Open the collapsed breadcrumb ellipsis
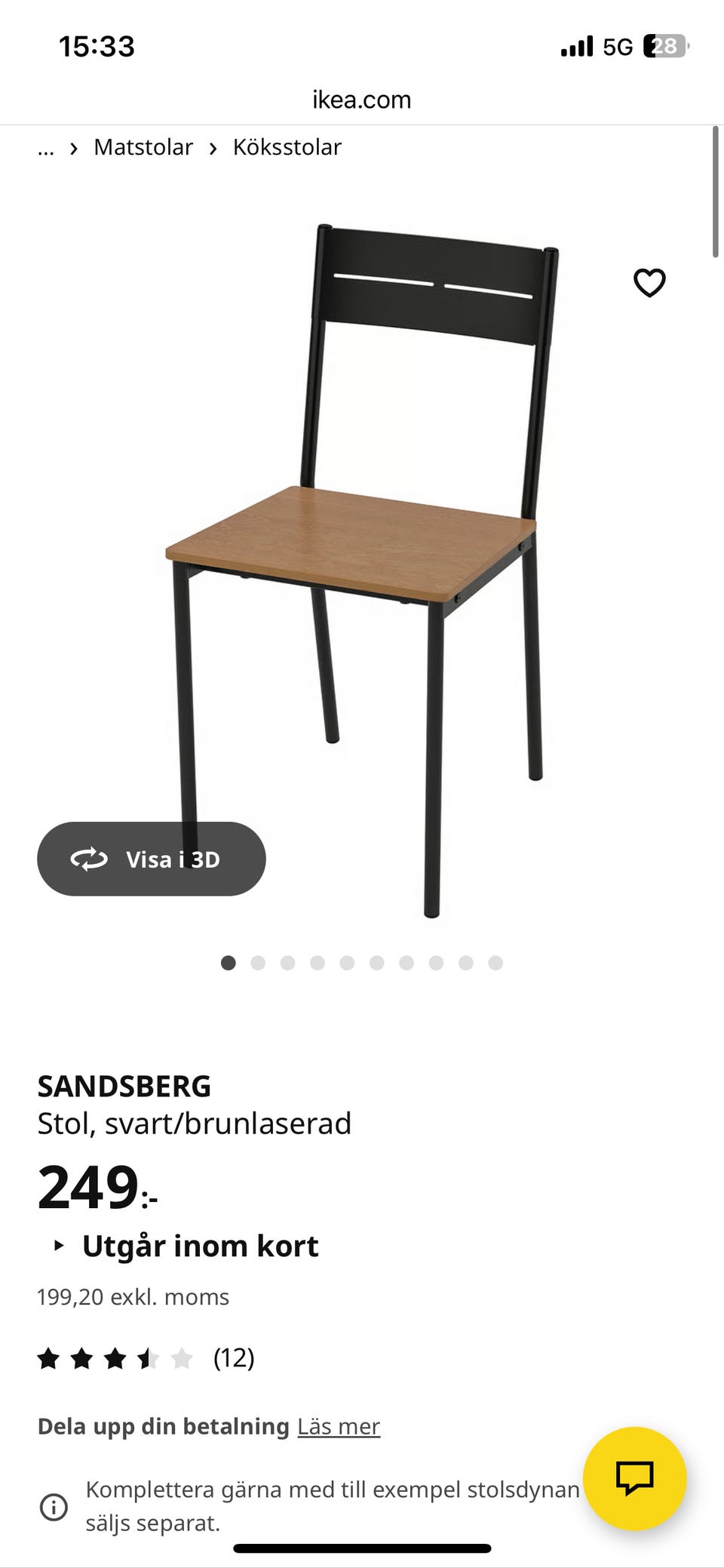Screen dimensions: 724x1568 [45, 146]
